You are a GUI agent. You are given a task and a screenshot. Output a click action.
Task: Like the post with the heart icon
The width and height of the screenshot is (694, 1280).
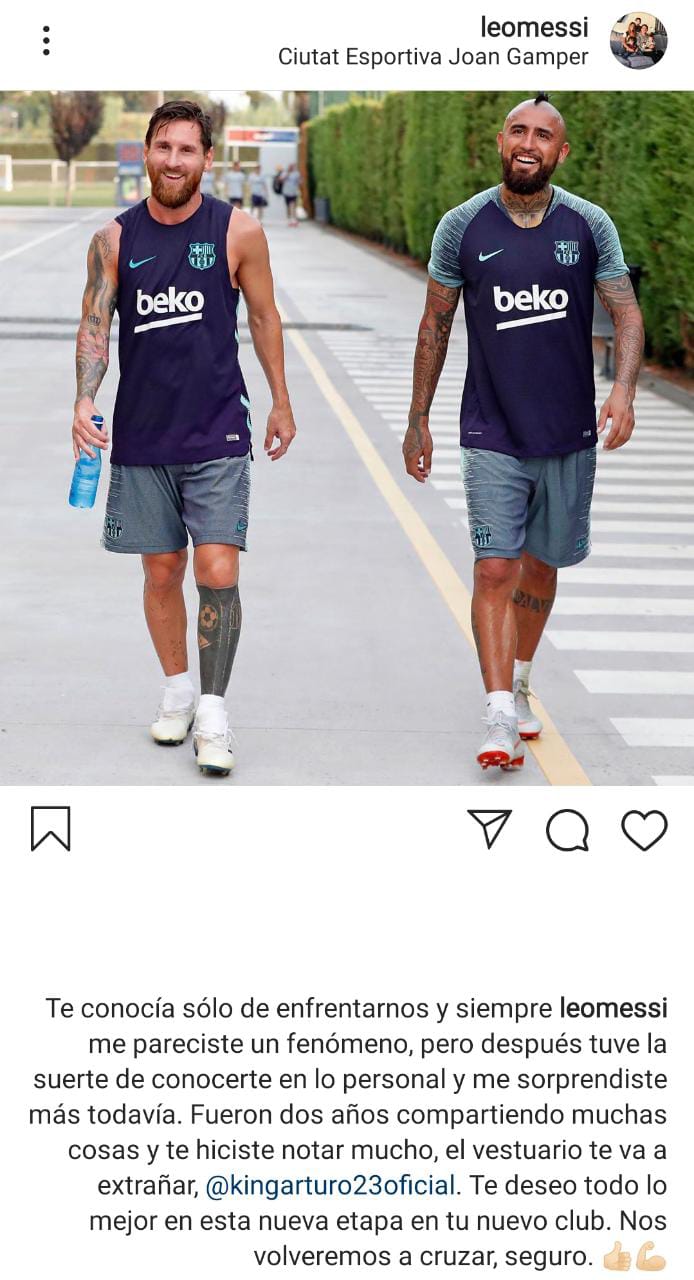pos(644,830)
